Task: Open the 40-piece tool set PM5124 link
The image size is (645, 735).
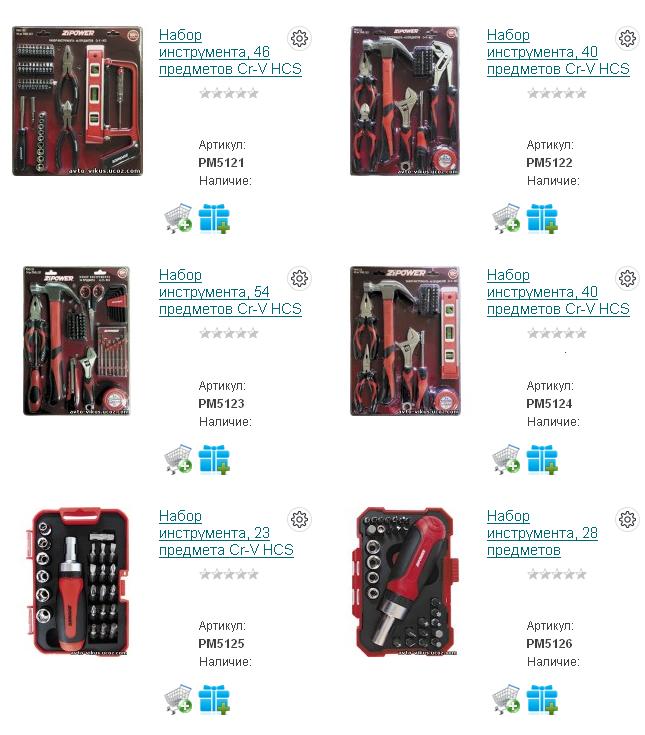Action: pyautogui.click(x=557, y=292)
